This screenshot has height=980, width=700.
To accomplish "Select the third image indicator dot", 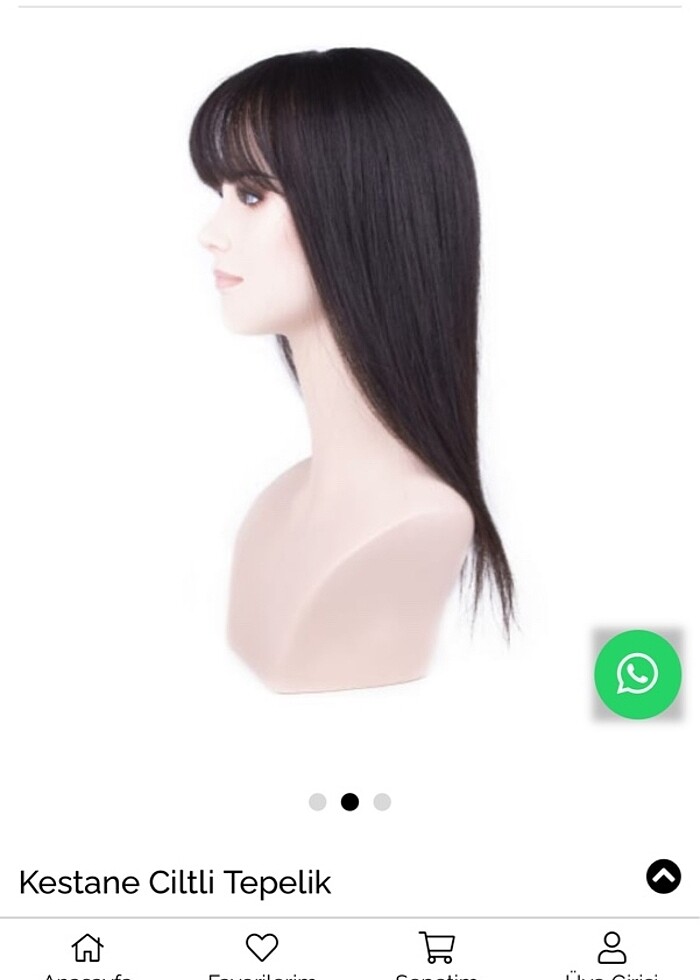I will (x=382, y=802).
